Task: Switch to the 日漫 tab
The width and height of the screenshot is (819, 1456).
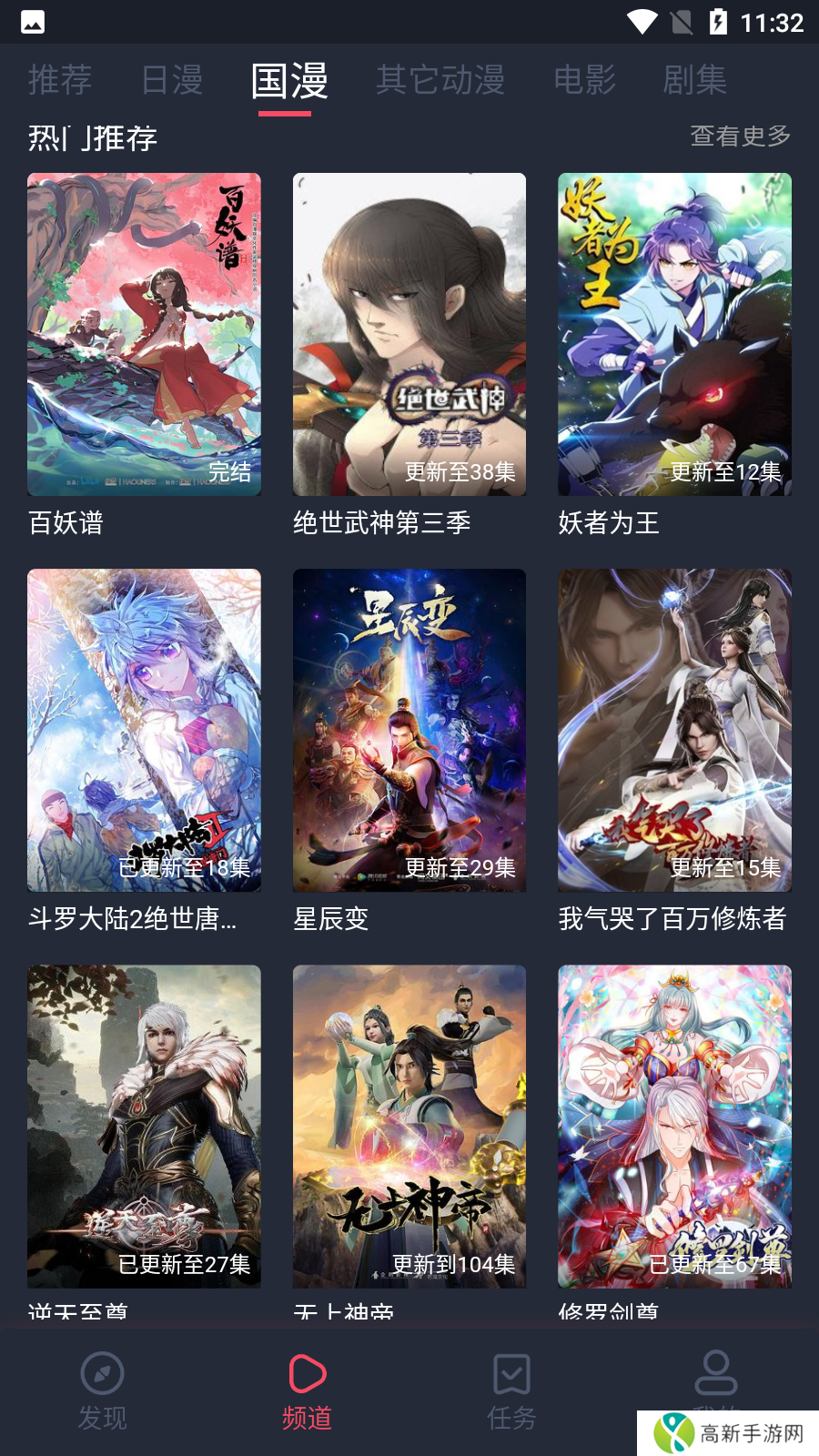Action: [172, 80]
